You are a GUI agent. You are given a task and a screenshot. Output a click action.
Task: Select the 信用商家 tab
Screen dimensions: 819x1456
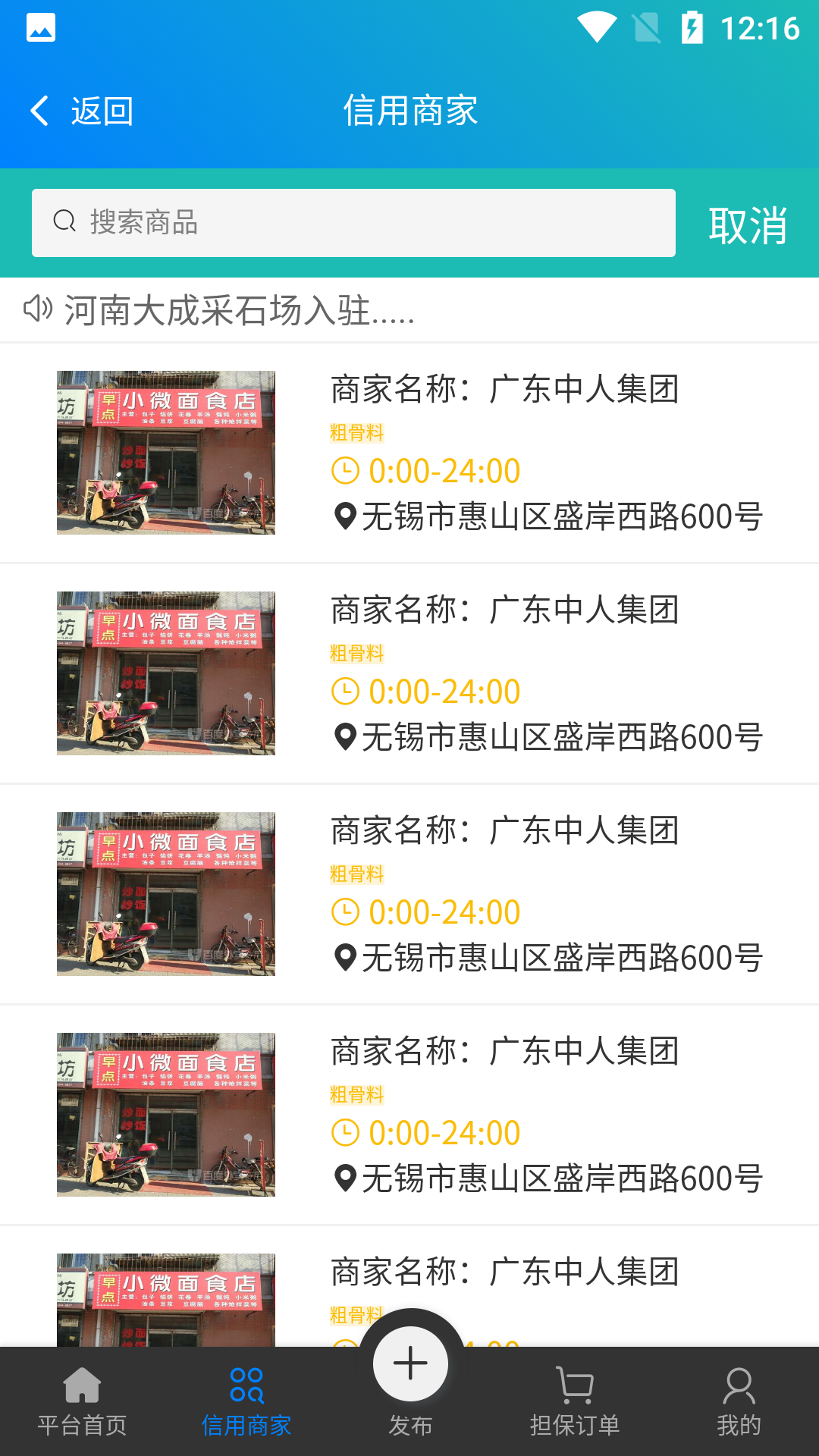246,1401
